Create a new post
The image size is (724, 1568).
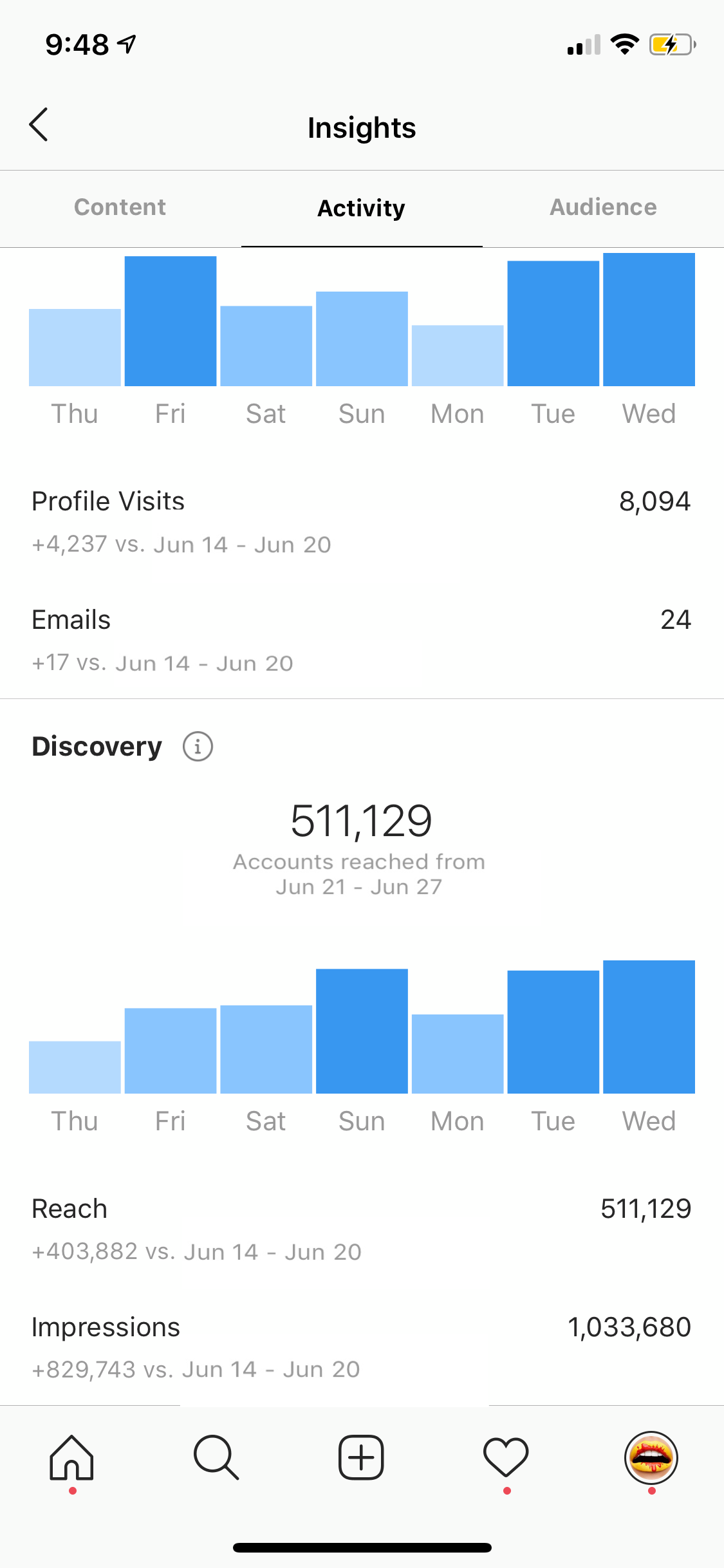click(362, 1458)
